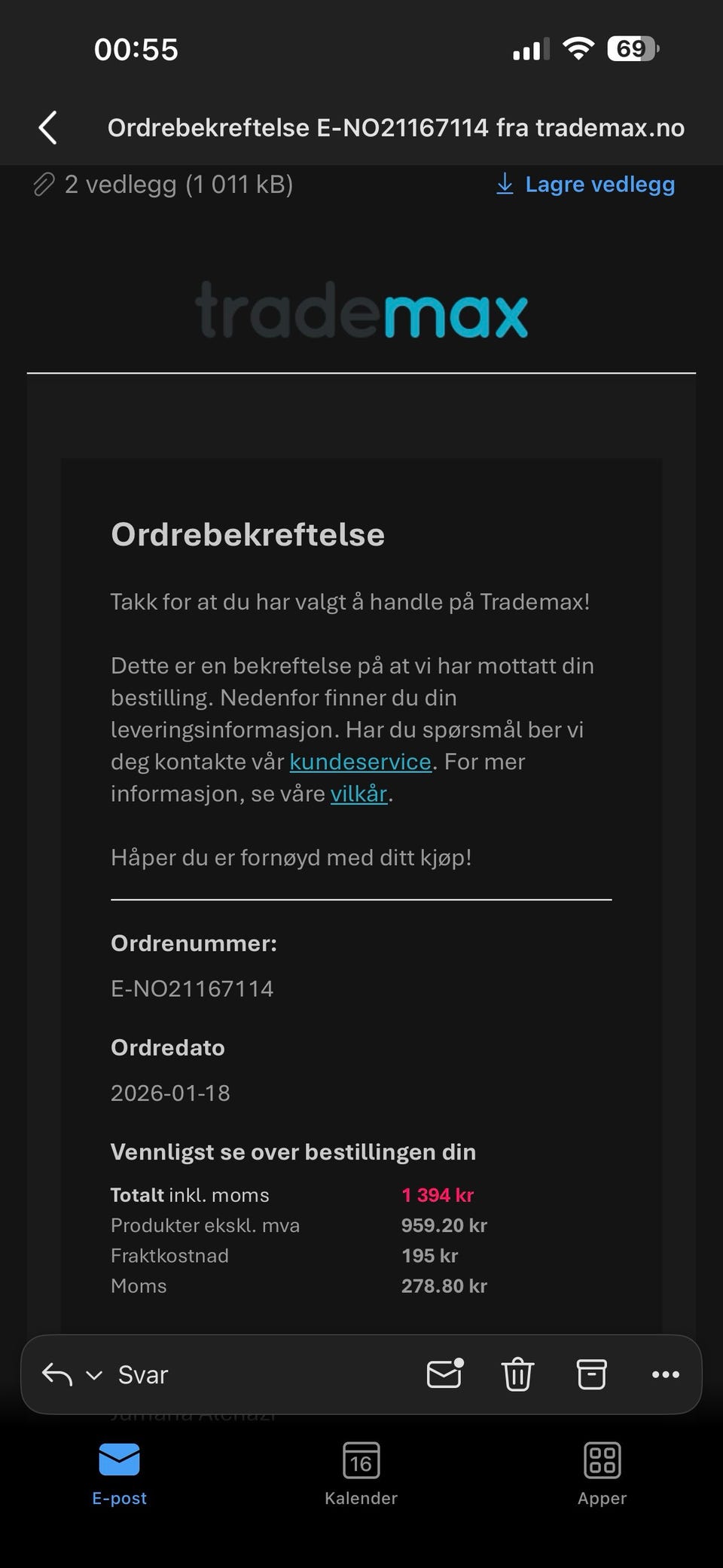This screenshot has height=1568, width=723.
Task: Open the vilkår link
Action: click(359, 793)
